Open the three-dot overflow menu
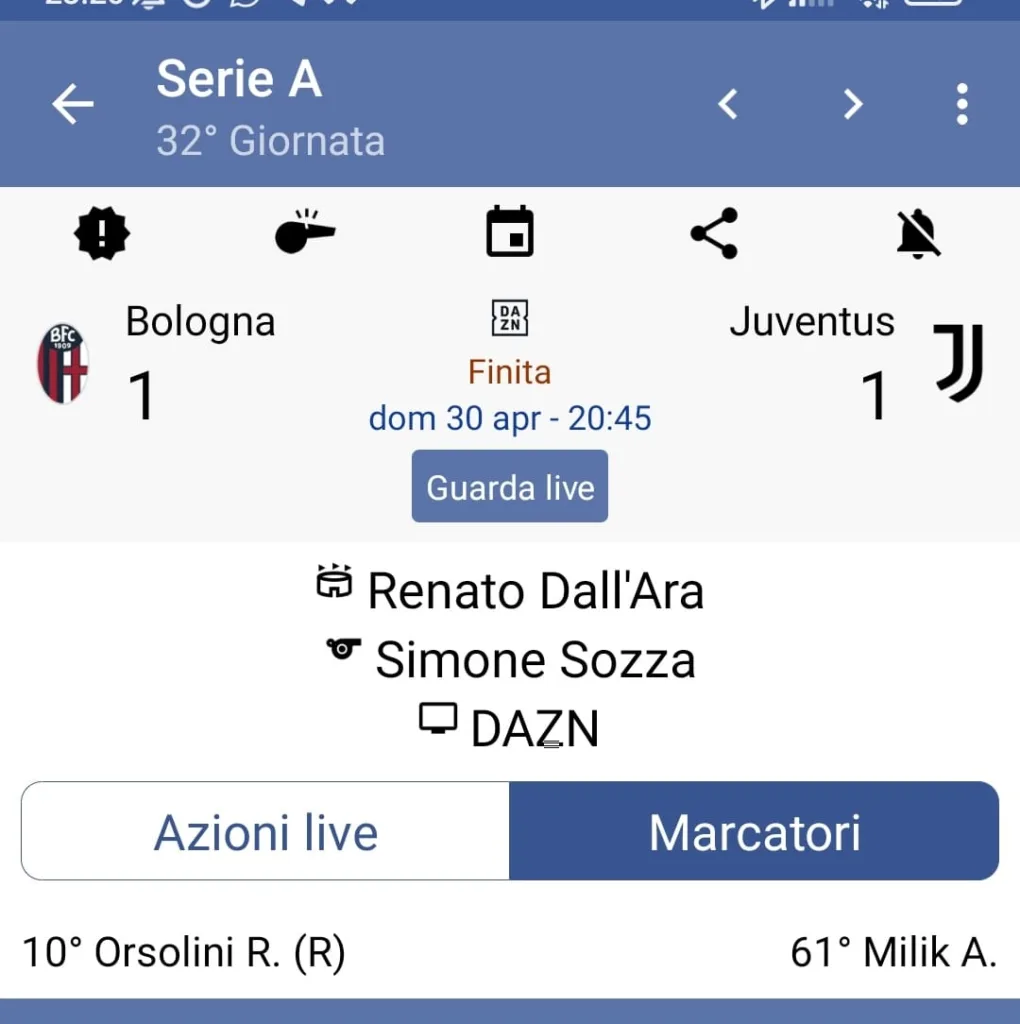The height and width of the screenshot is (1024, 1020). 961,104
